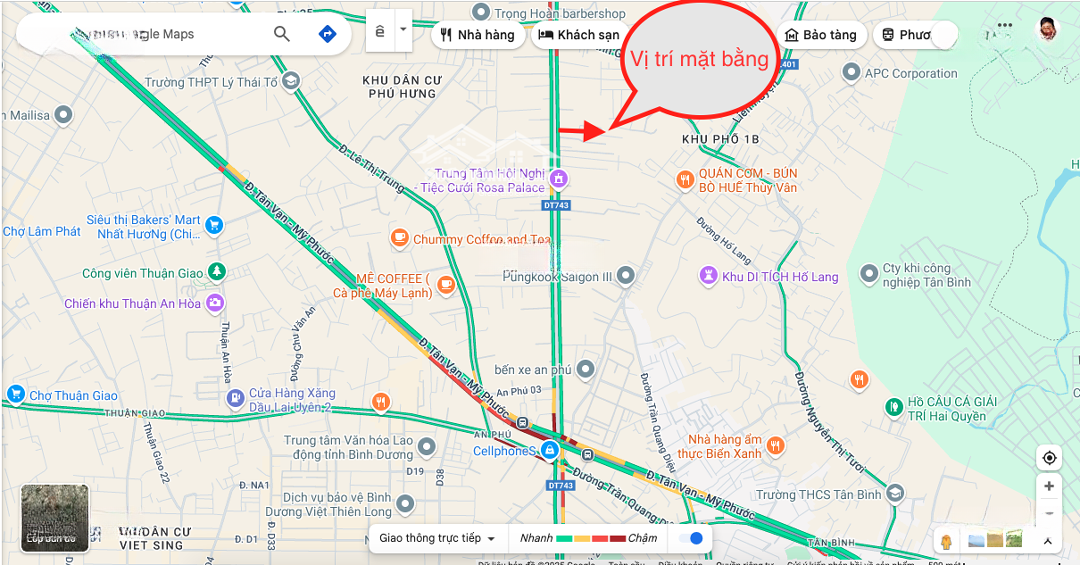Image resolution: width=1080 pixels, height=565 pixels.
Task: Filter by Bảo tàng chip
Action: pos(820,35)
